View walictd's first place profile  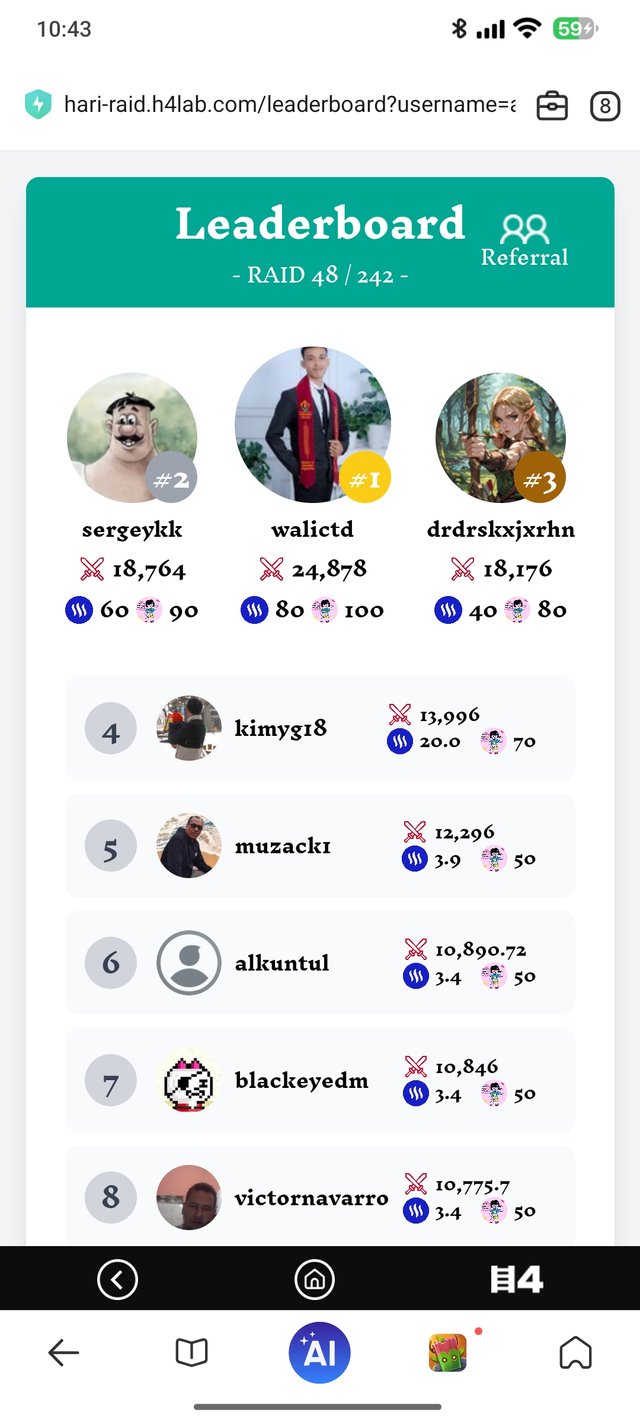point(312,425)
